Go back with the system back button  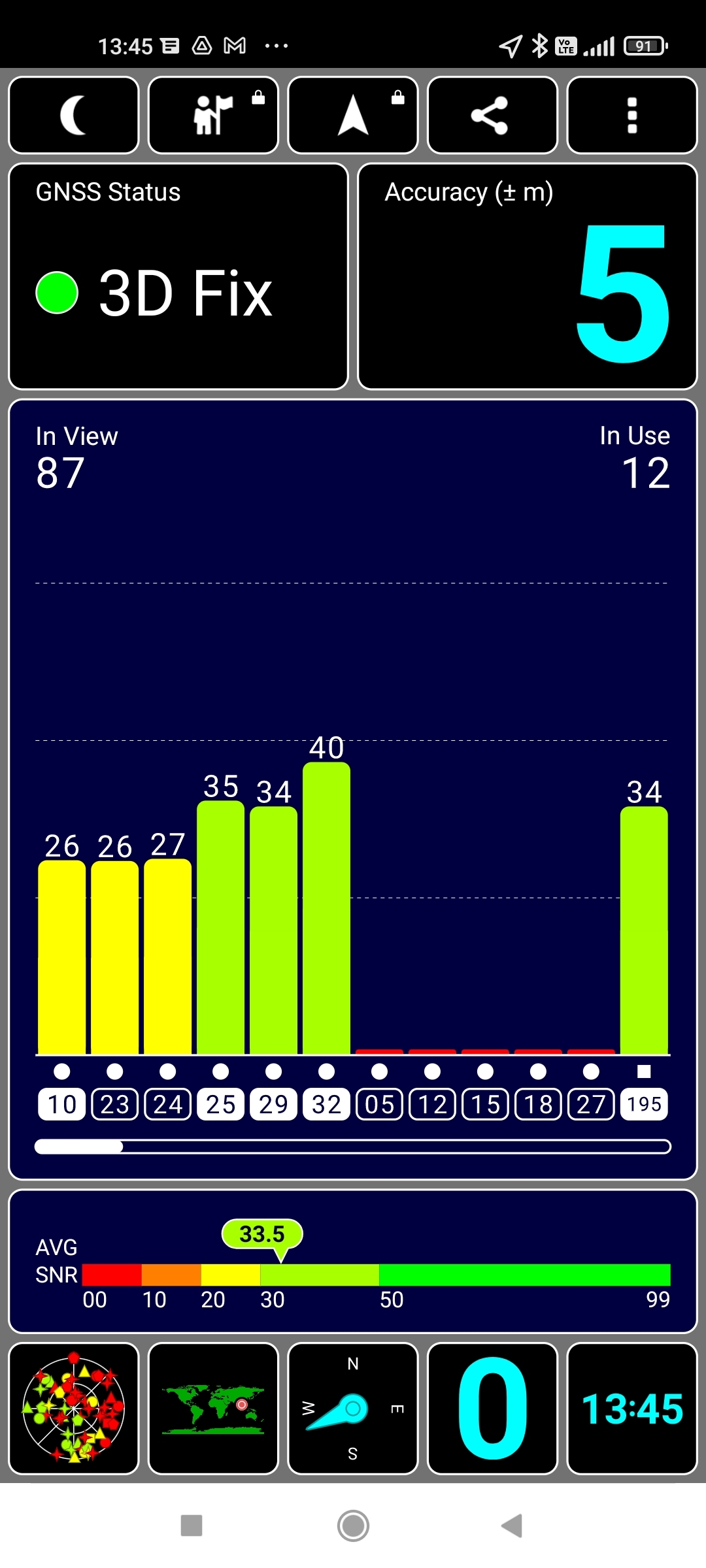coord(512,1526)
